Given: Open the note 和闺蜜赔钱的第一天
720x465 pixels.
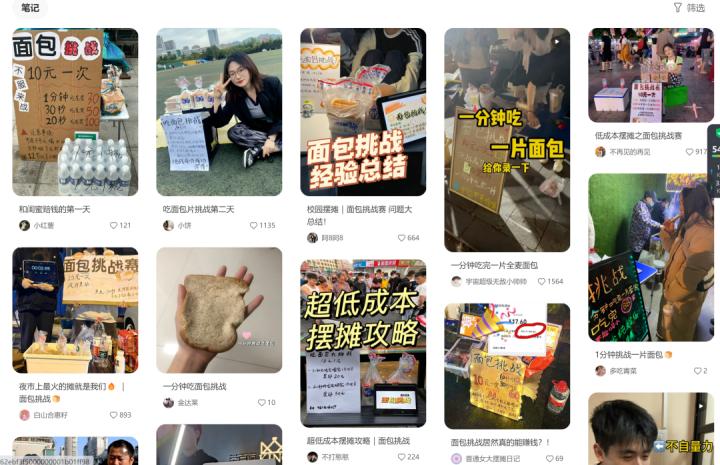Looking at the screenshot, I should point(75,112).
